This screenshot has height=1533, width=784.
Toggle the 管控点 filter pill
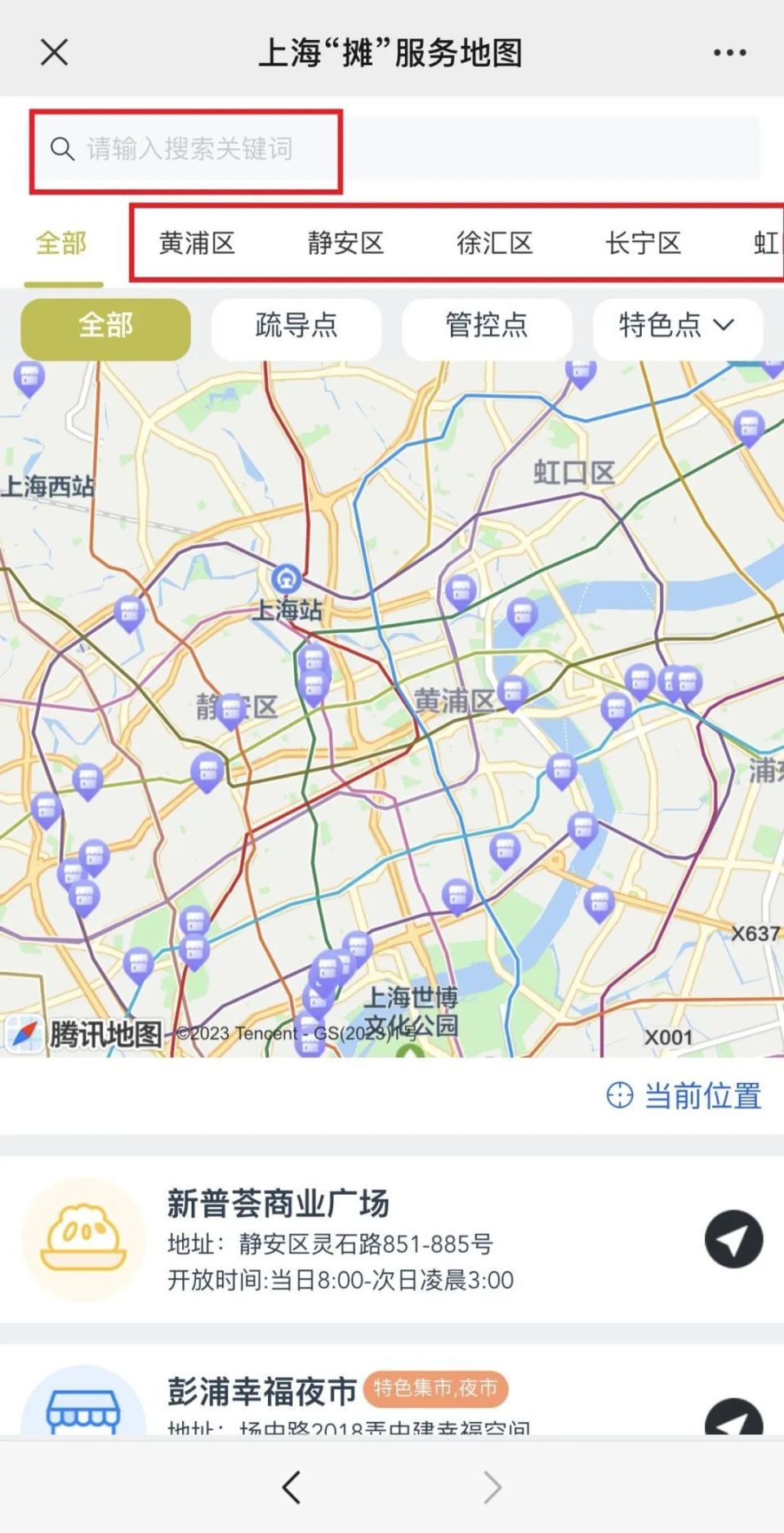tap(488, 328)
